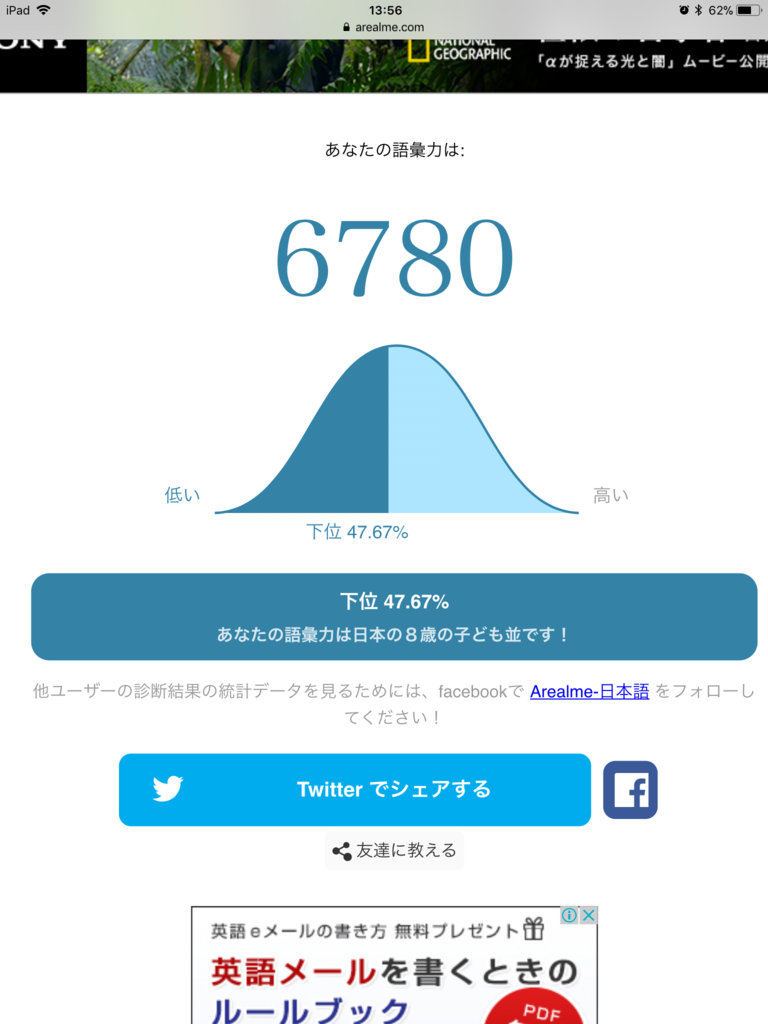Open the Arealme-日本語 link
The height and width of the screenshot is (1024, 768).
589,691
